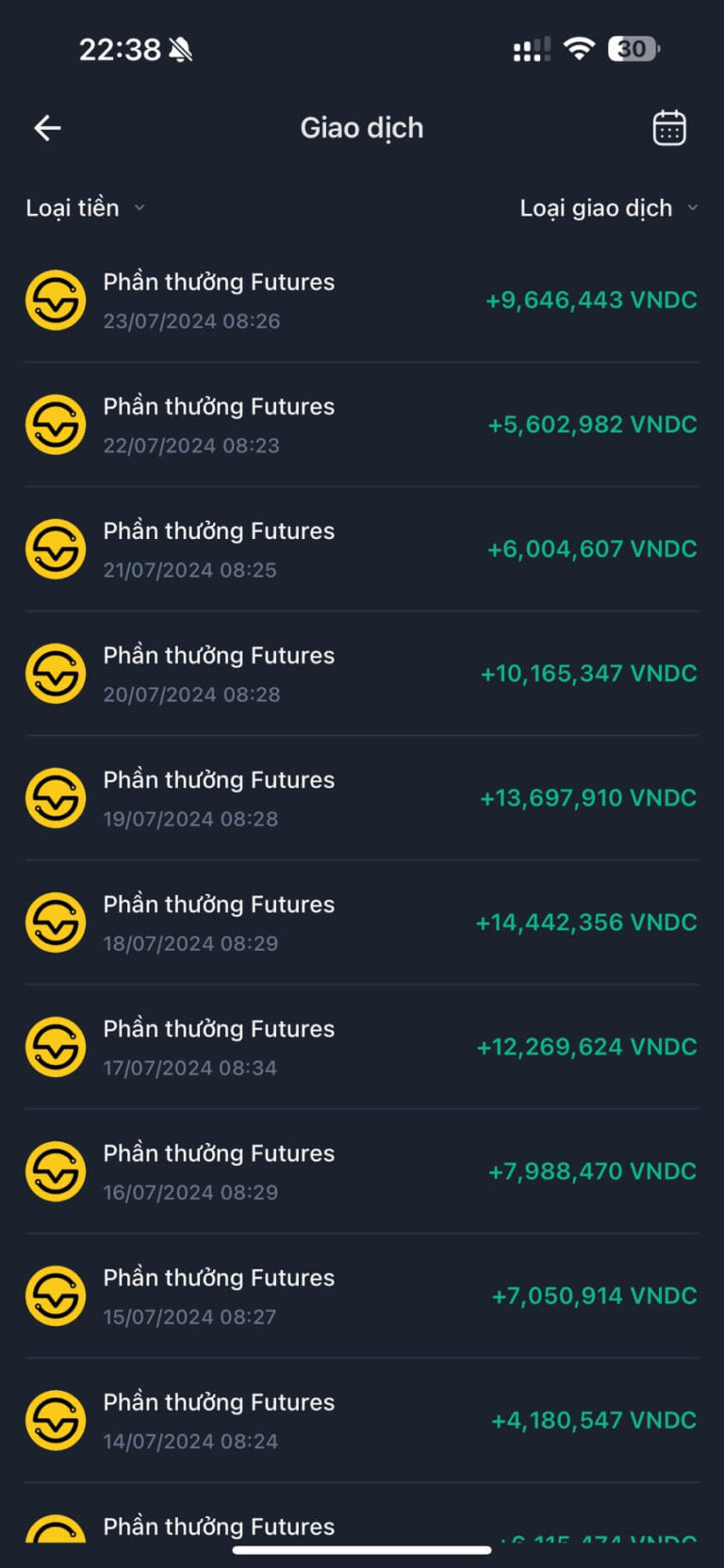
Task: Select the 16/07/2024 08:29 transaction
Action: (x=362, y=1171)
